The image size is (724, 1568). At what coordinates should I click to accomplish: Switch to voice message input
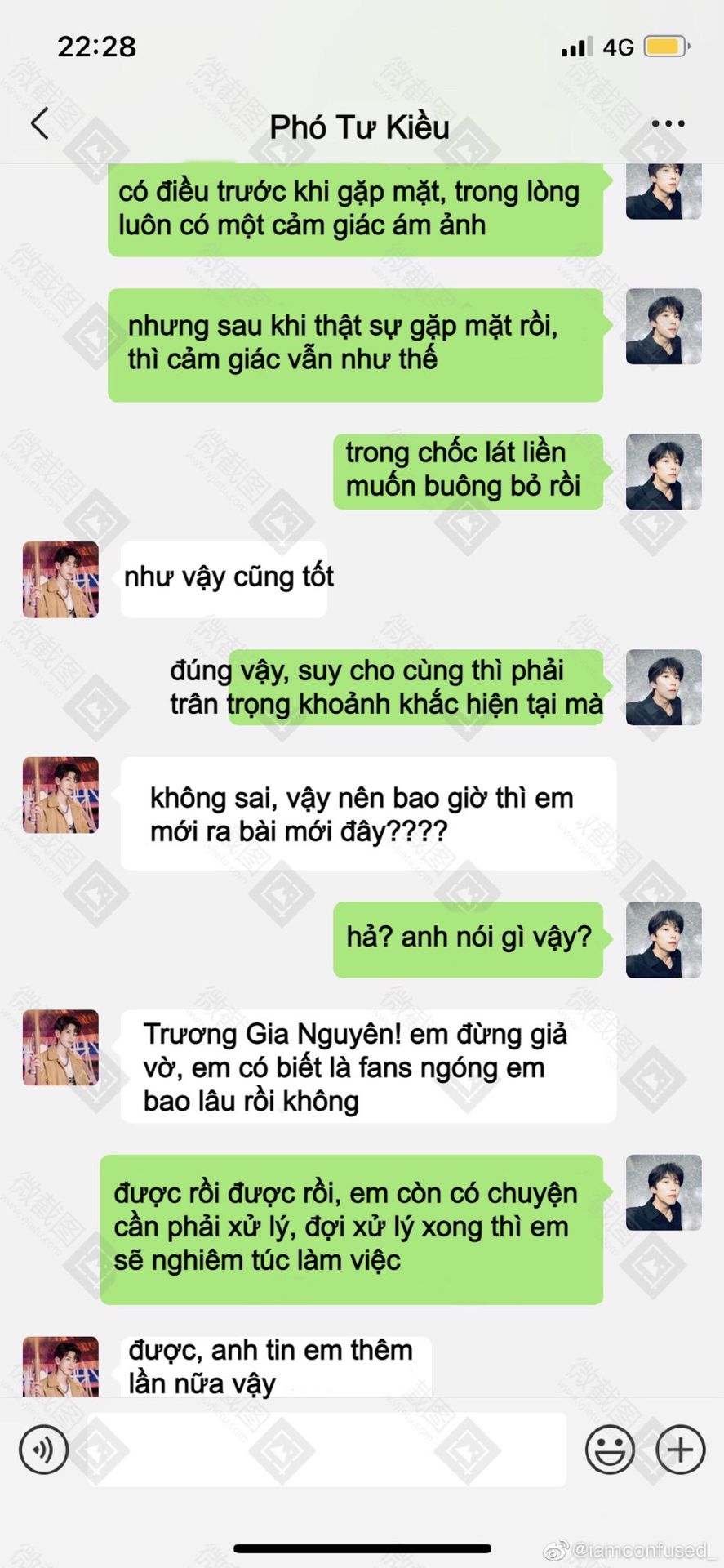click(43, 1450)
